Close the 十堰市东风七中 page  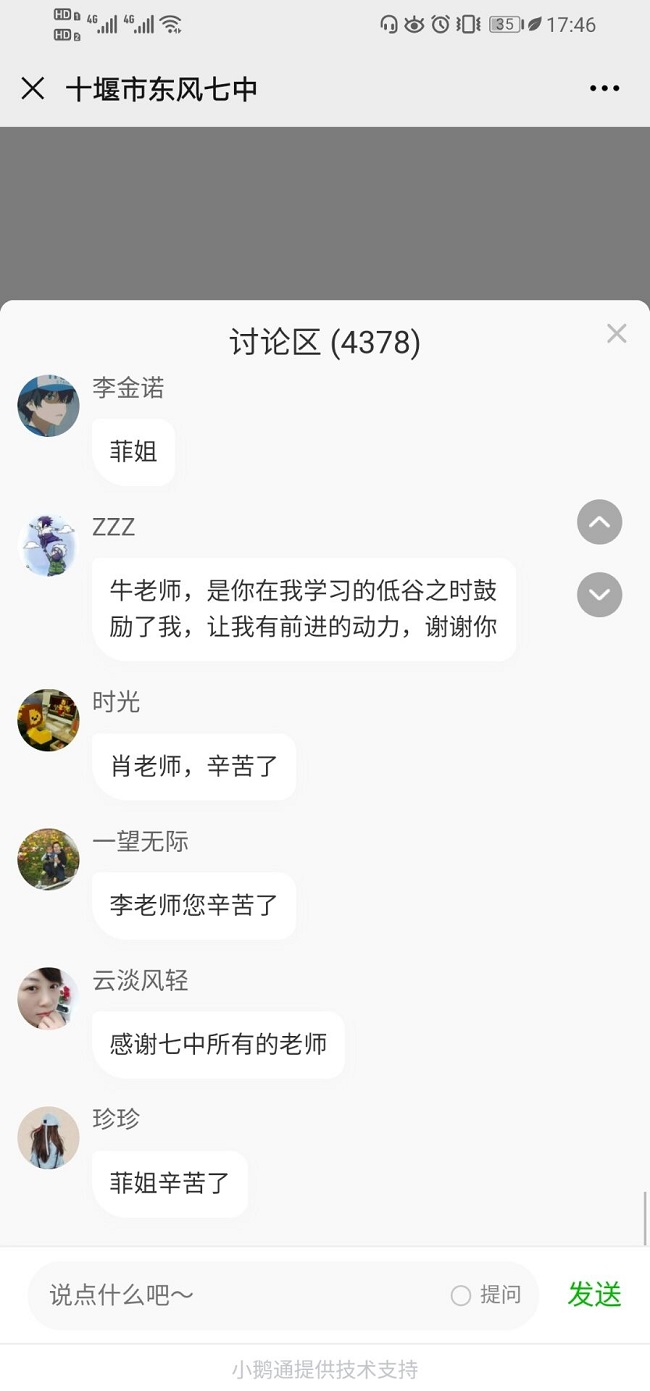coord(33,89)
